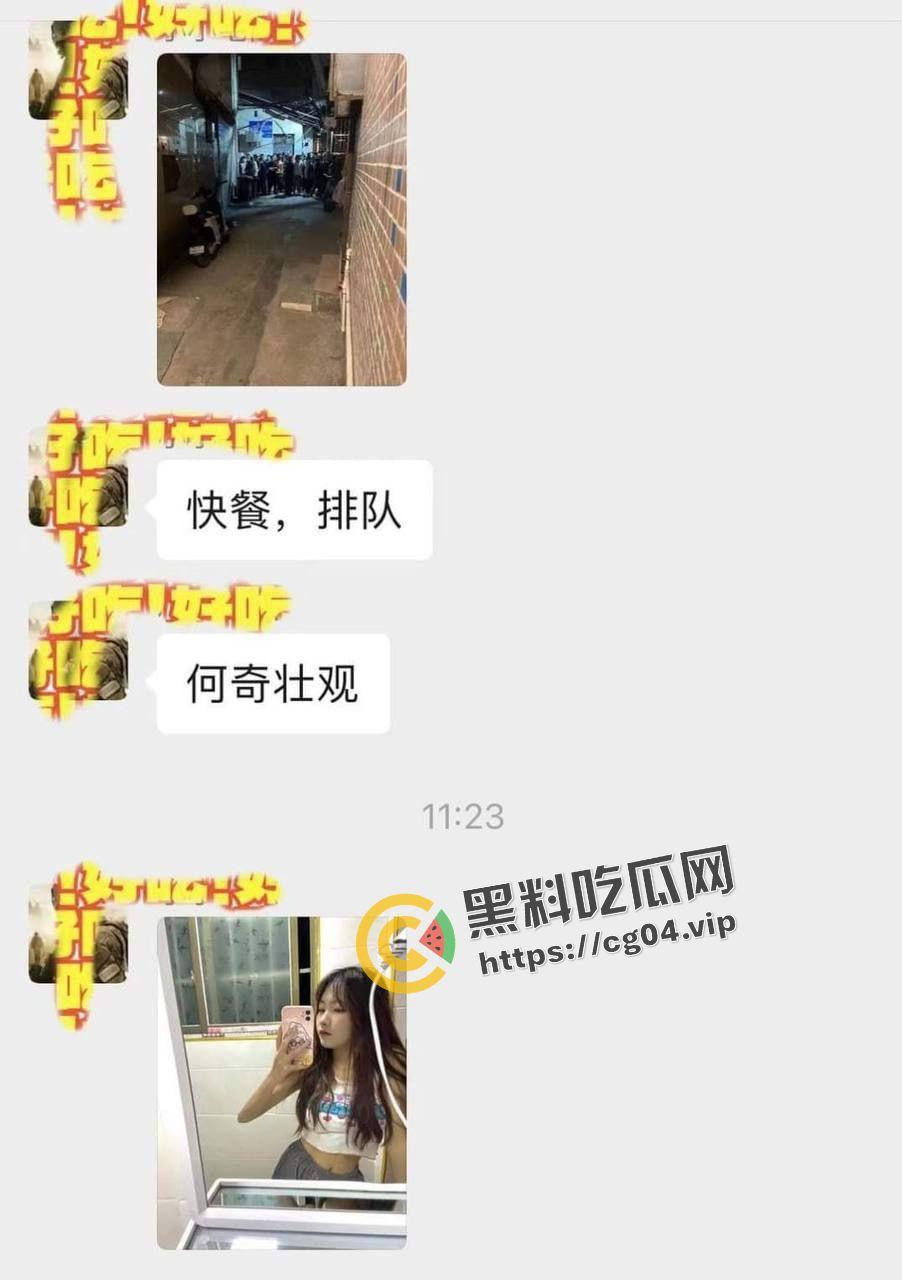Open the dark alley crowd photo message
Viewport: 902px width, 1280px height.
(x=281, y=219)
